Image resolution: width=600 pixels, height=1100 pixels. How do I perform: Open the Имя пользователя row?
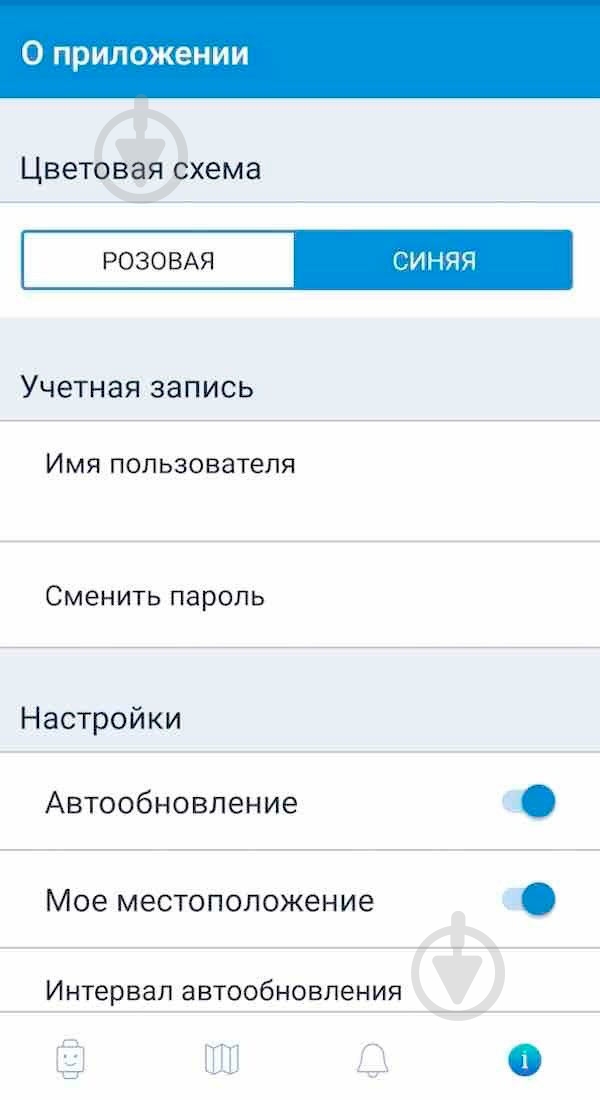pos(300,481)
